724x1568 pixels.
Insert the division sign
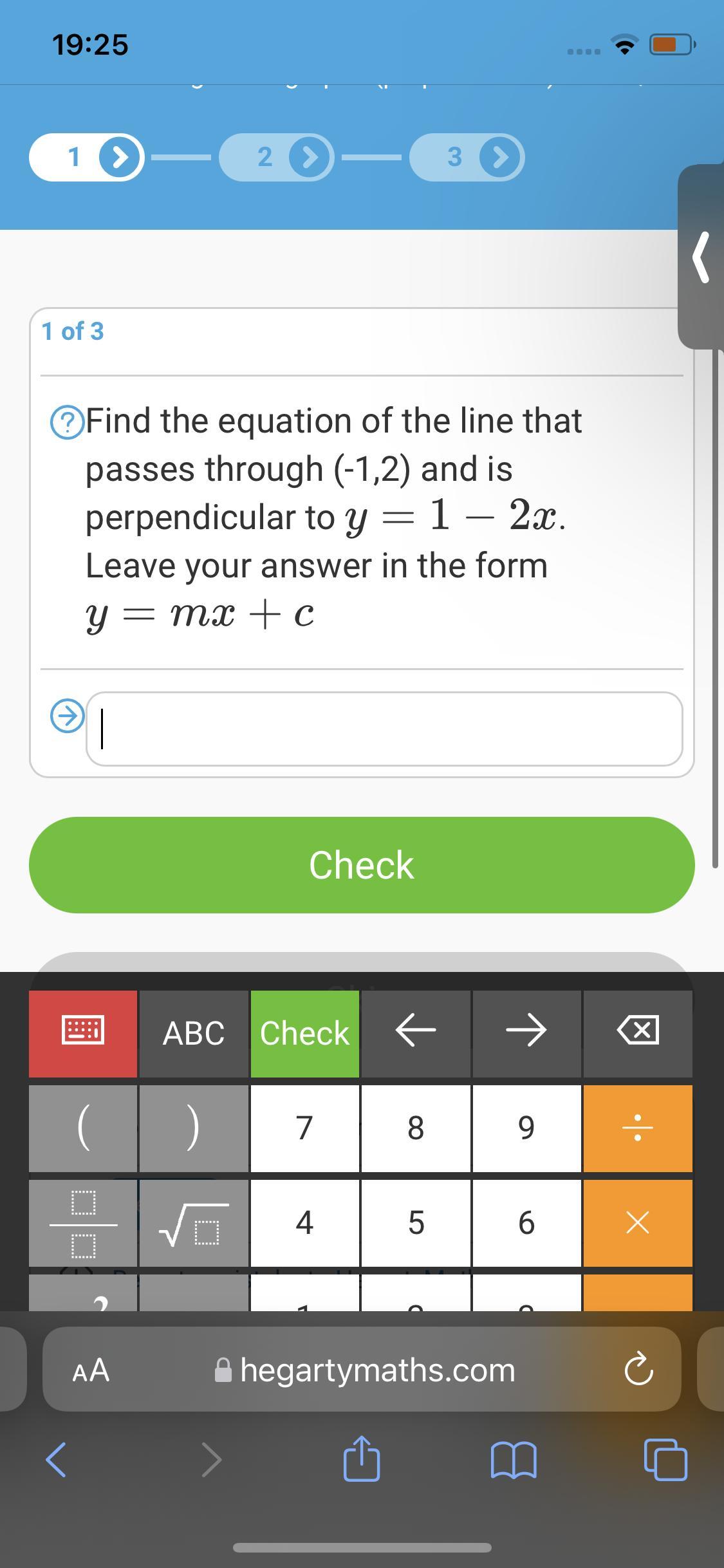638,1128
